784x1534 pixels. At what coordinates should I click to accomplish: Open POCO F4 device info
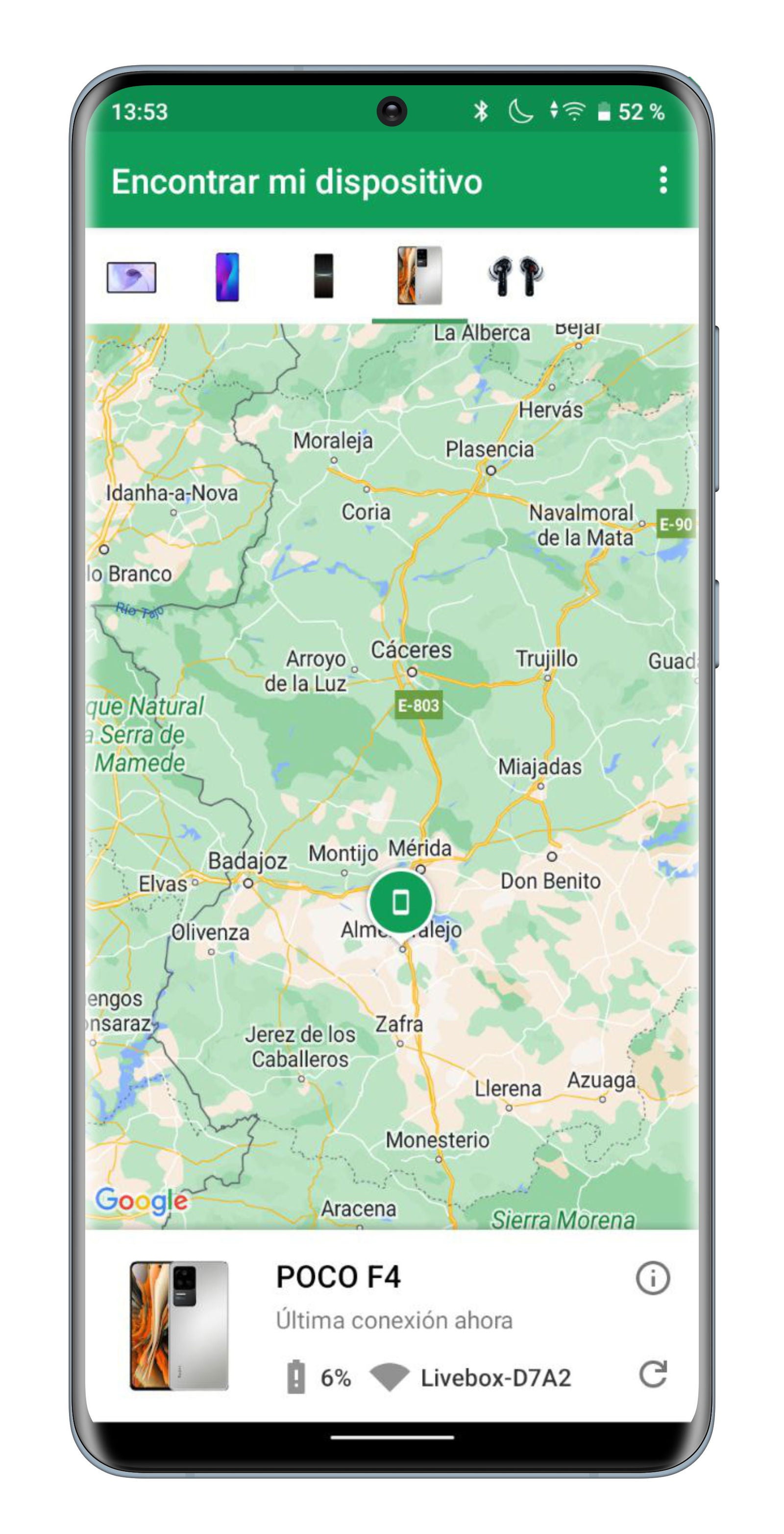click(x=653, y=1279)
